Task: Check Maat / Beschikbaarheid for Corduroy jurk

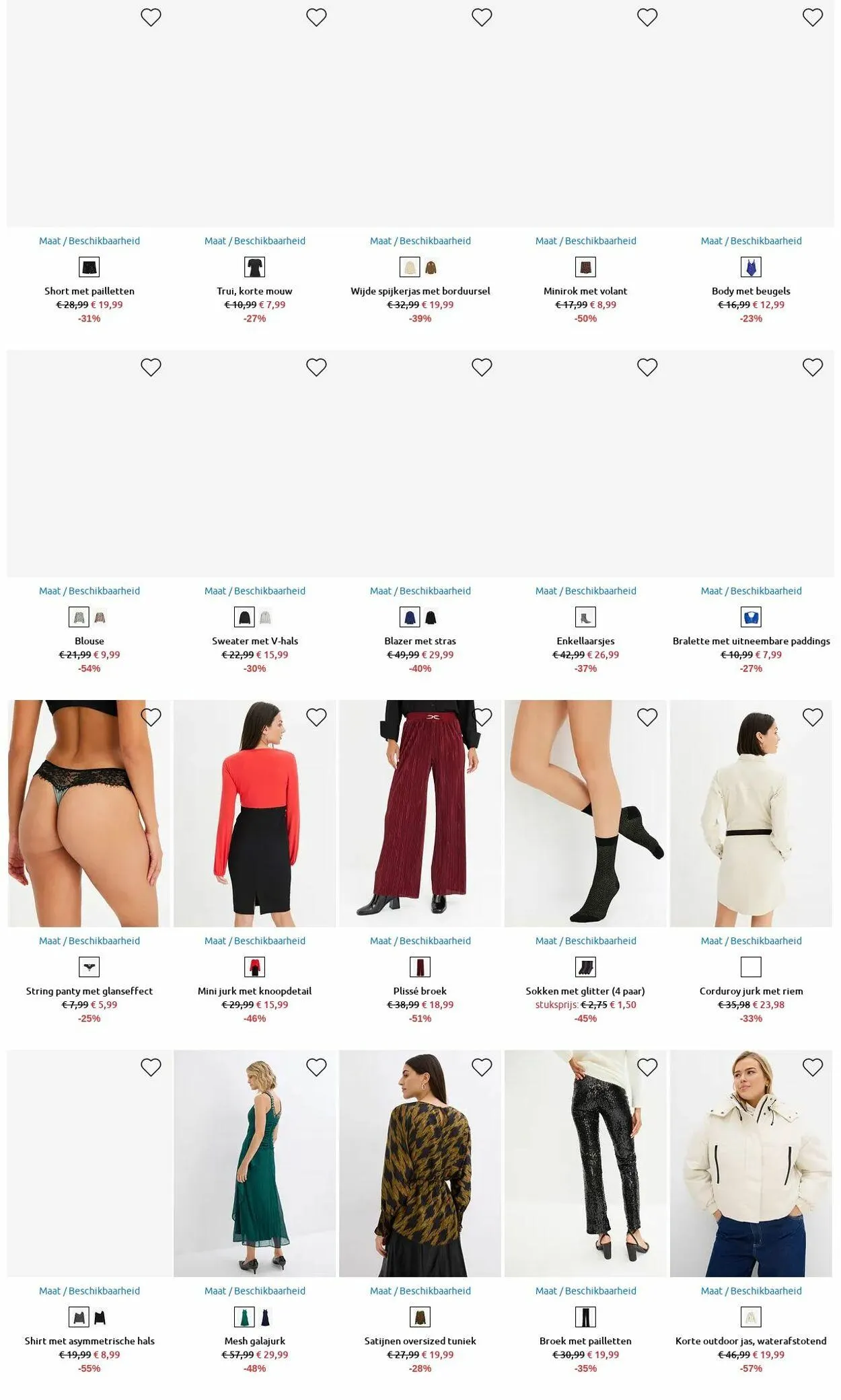Action: 751,941
